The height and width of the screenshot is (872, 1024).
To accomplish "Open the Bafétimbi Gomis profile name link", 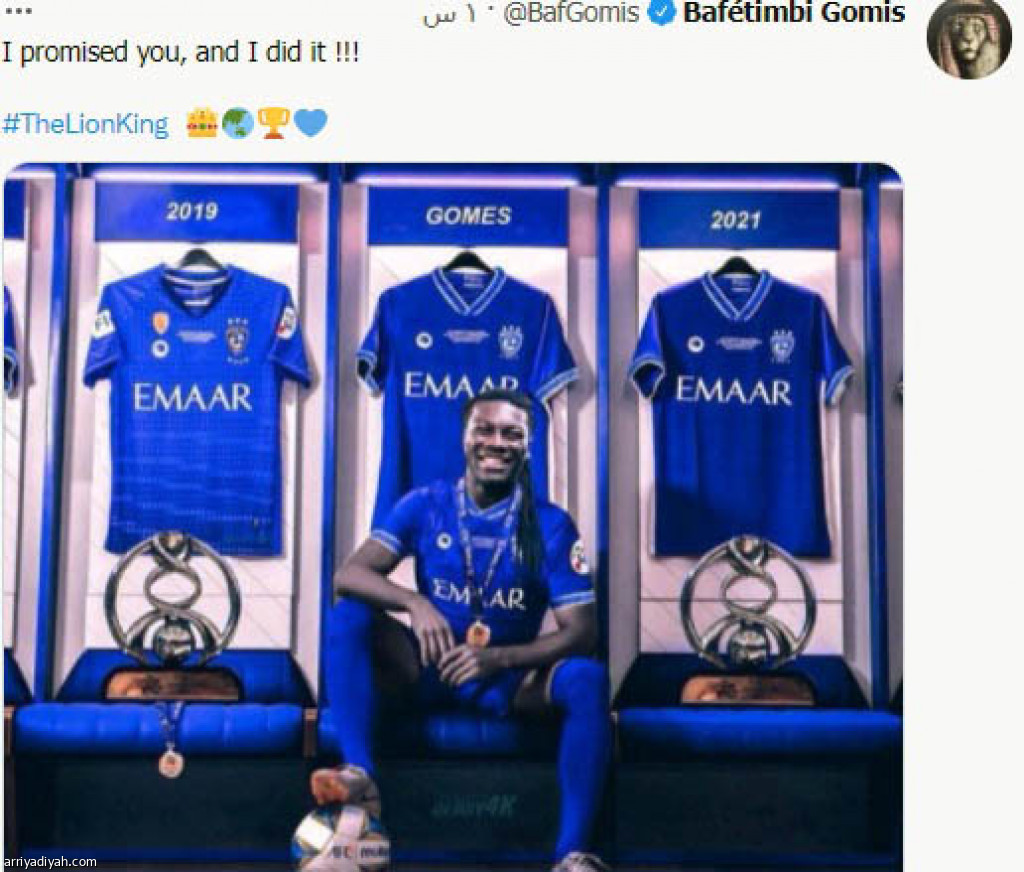I will click(x=794, y=13).
